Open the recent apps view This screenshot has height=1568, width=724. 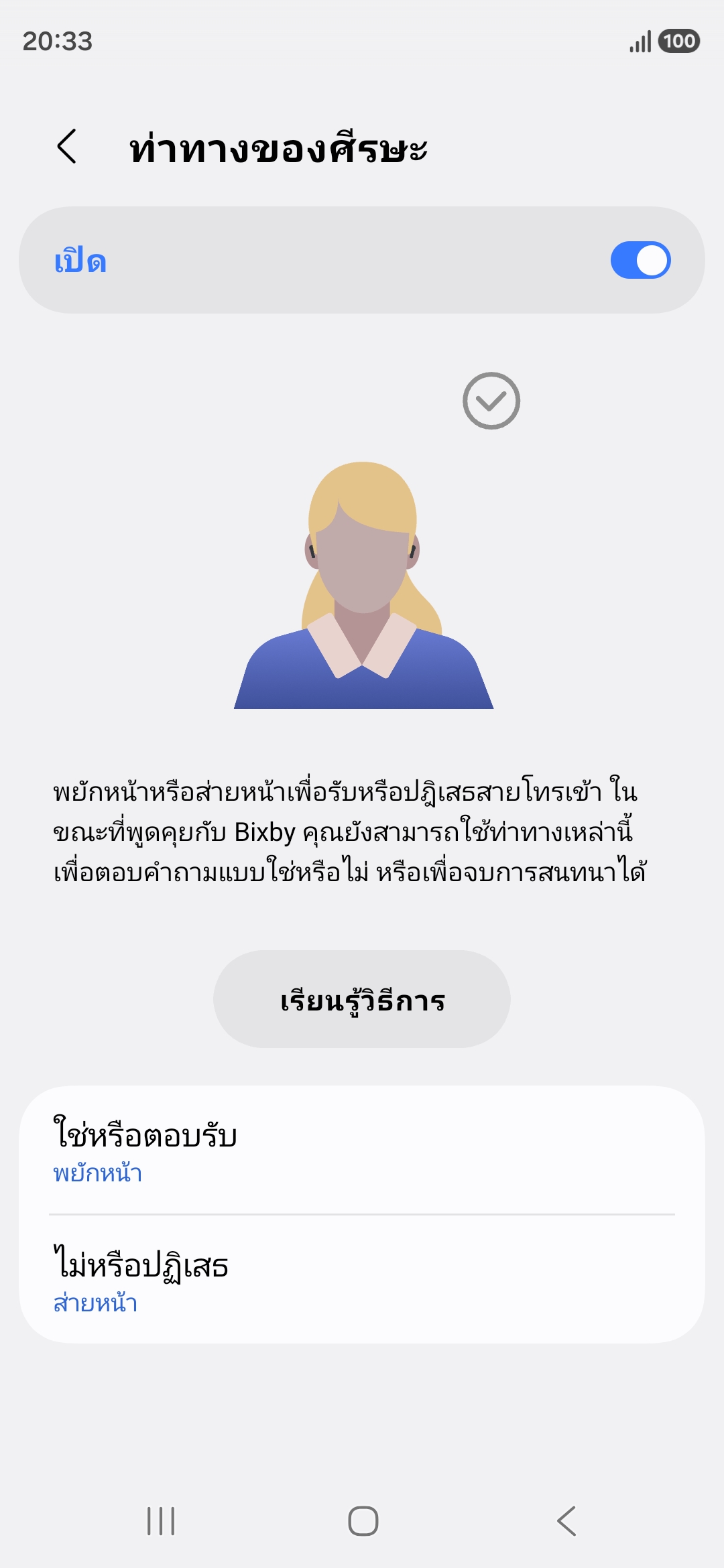pos(161,1521)
